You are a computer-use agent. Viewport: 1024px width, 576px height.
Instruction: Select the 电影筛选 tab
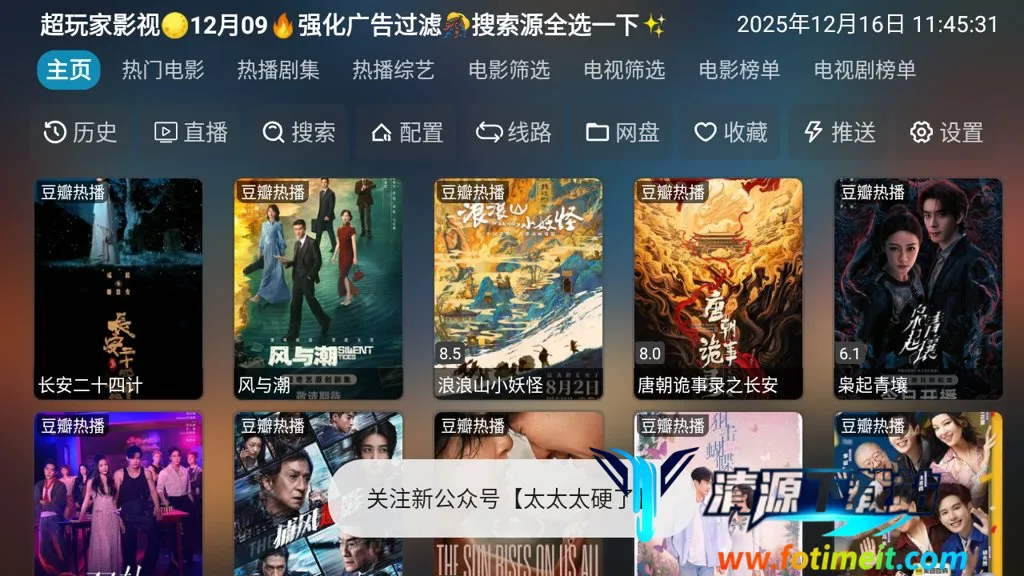pos(509,70)
